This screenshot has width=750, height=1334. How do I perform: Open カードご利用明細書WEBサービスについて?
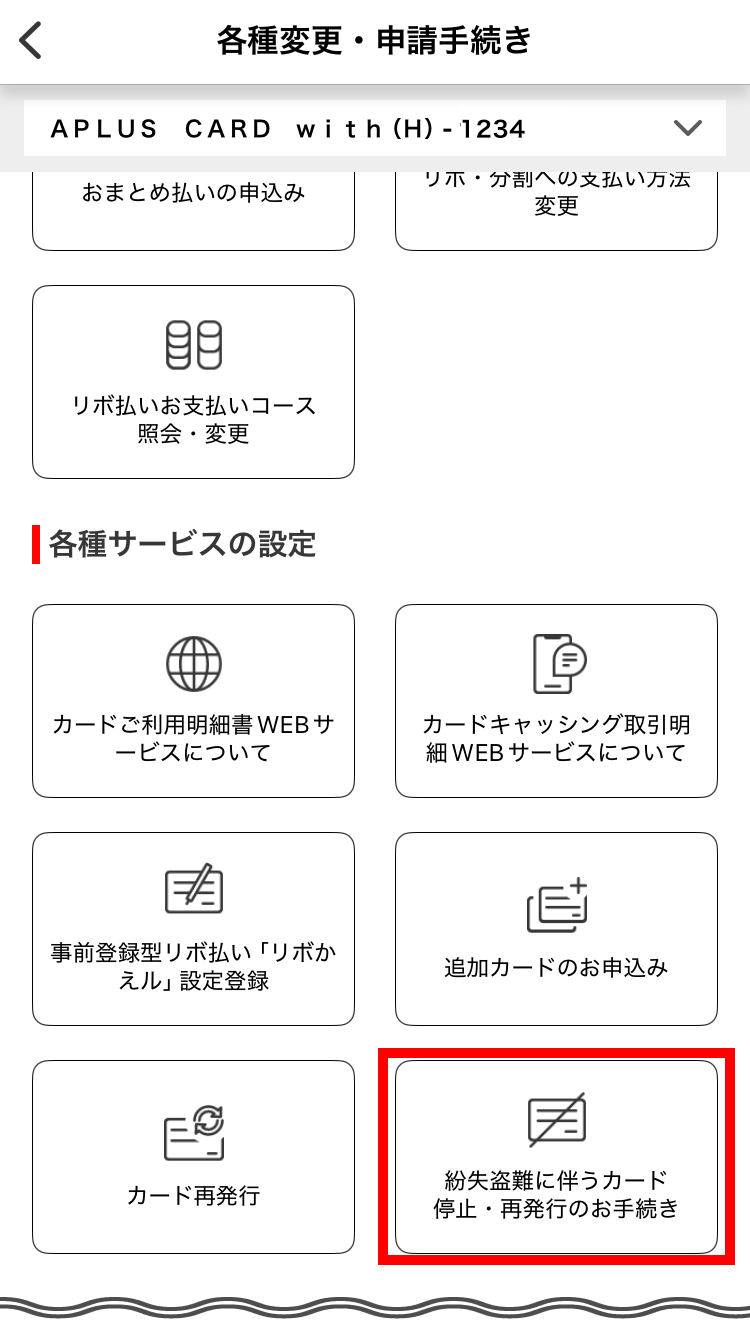coord(193,700)
